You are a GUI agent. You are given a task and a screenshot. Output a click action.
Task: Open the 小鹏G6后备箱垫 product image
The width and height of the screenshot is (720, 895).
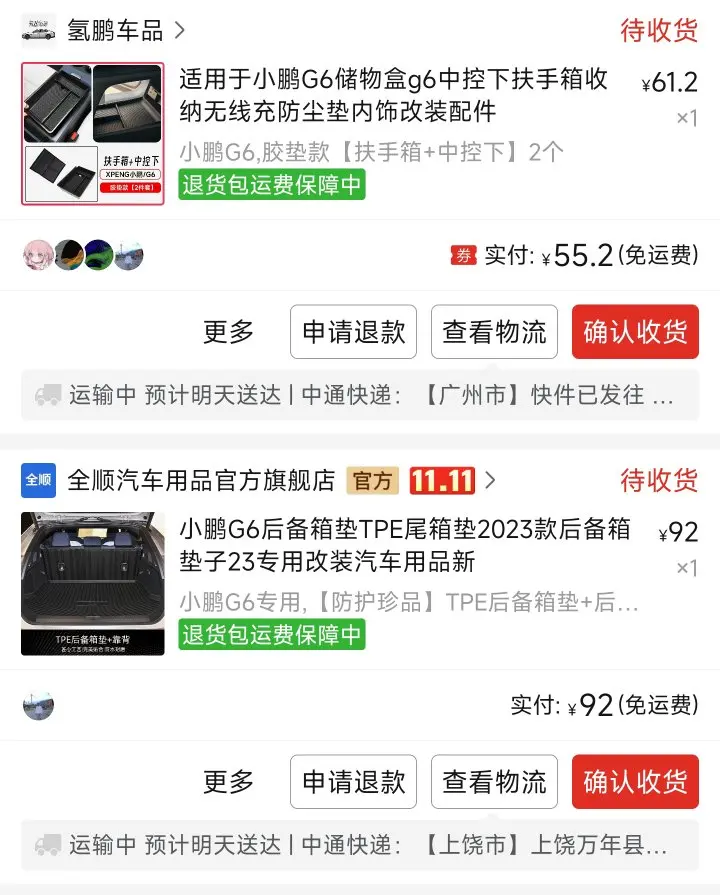coord(93,584)
